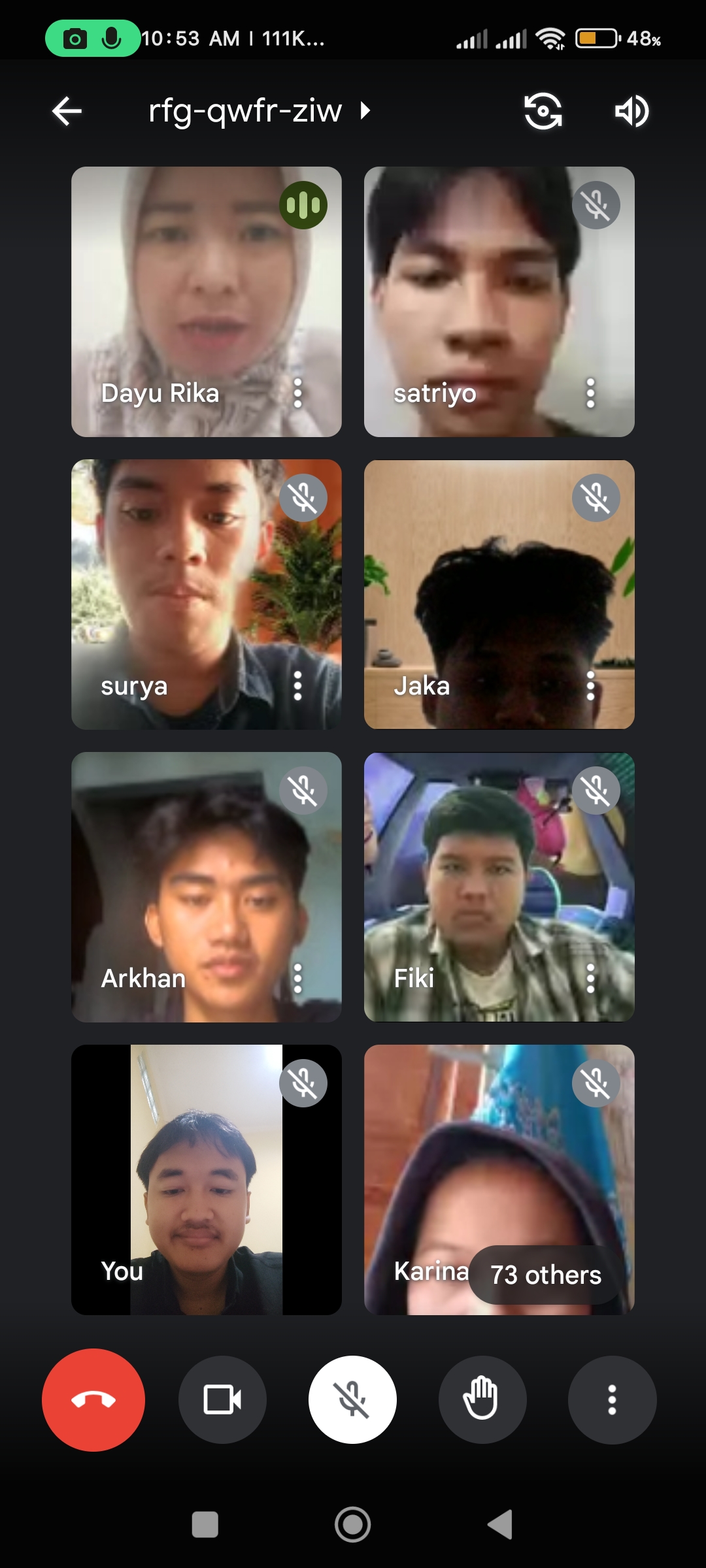Image resolution: width=706 pixels, height=1568 pixels.
Task: Open more call options menu
Action: (x=612, y=1399)
